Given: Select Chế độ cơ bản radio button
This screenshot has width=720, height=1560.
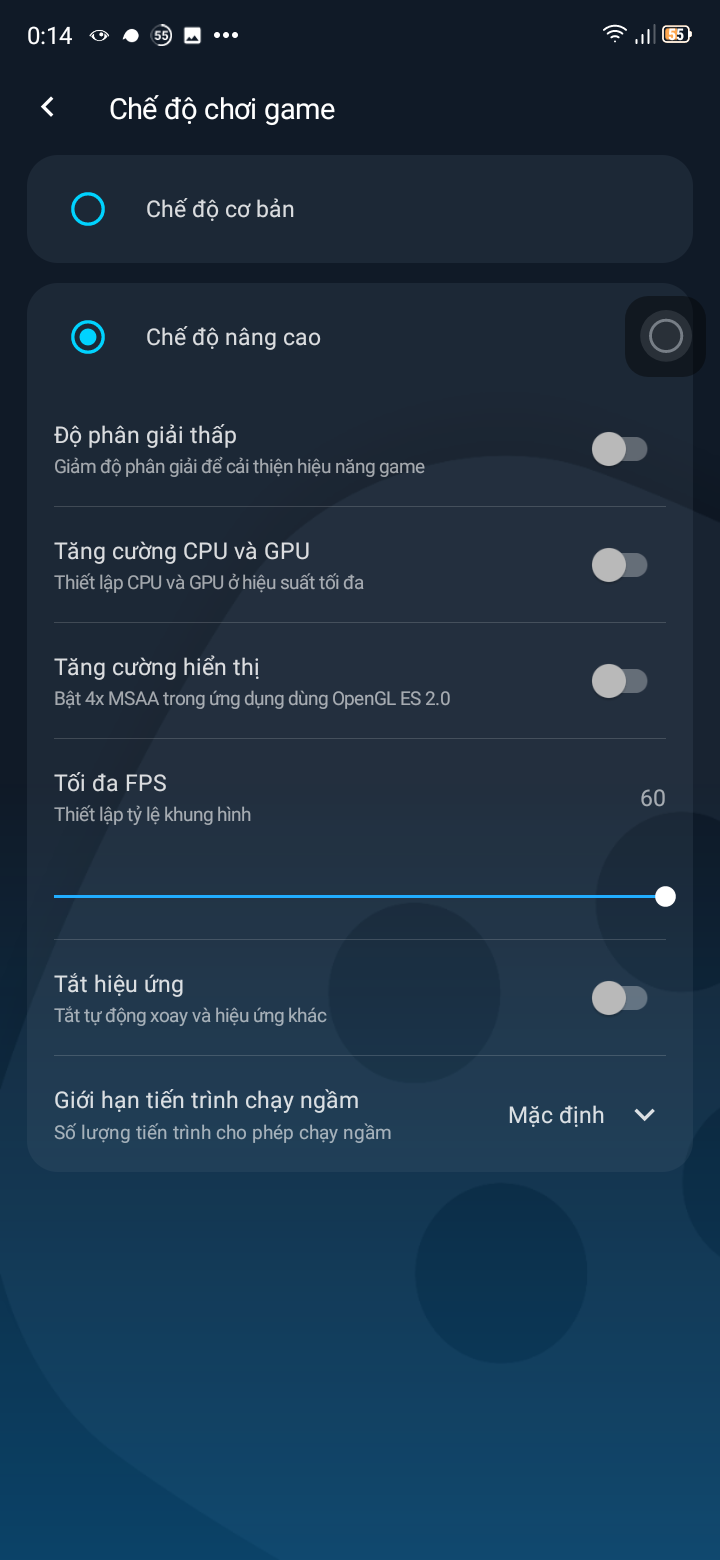Looking at the screenshot, I should coord(88,209).
